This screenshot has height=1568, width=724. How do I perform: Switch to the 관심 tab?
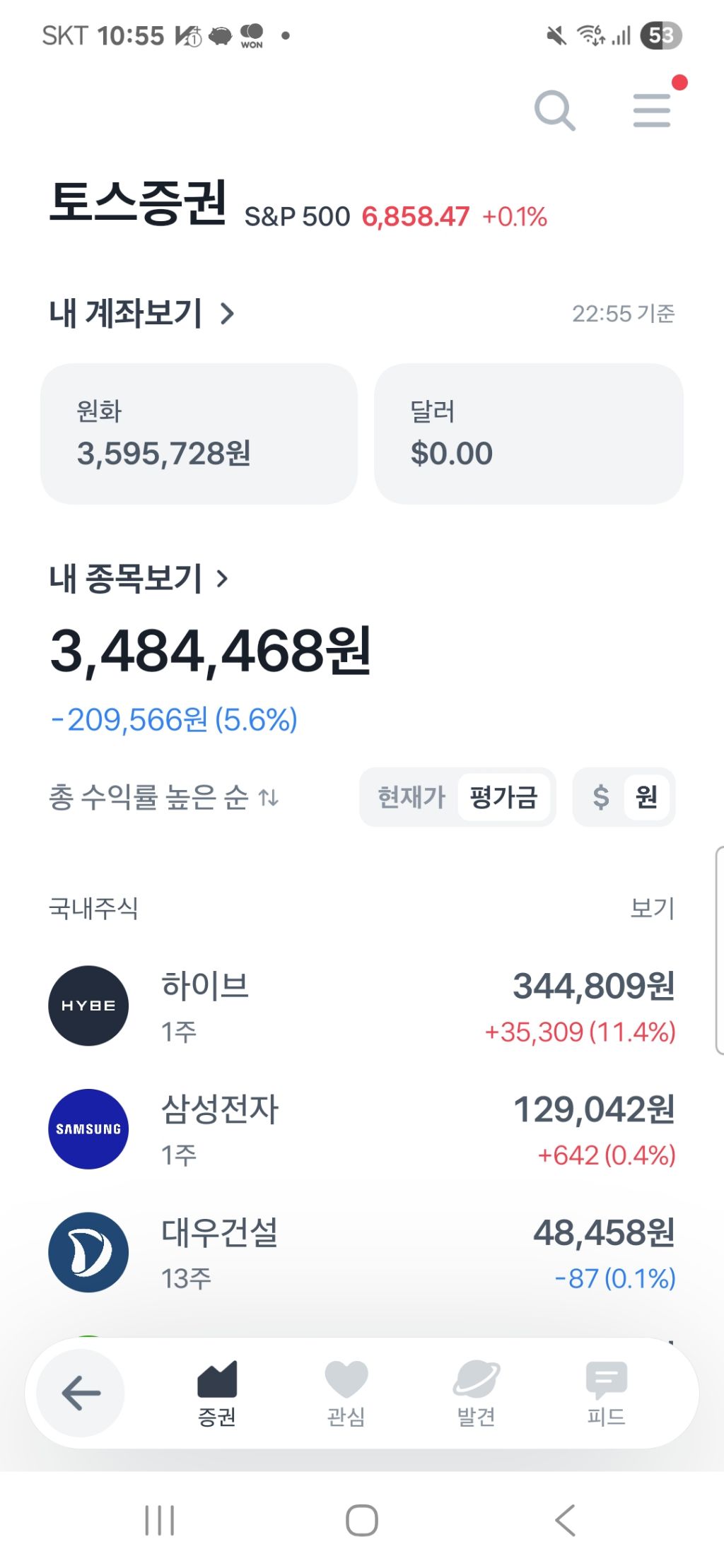[346, 1393]
